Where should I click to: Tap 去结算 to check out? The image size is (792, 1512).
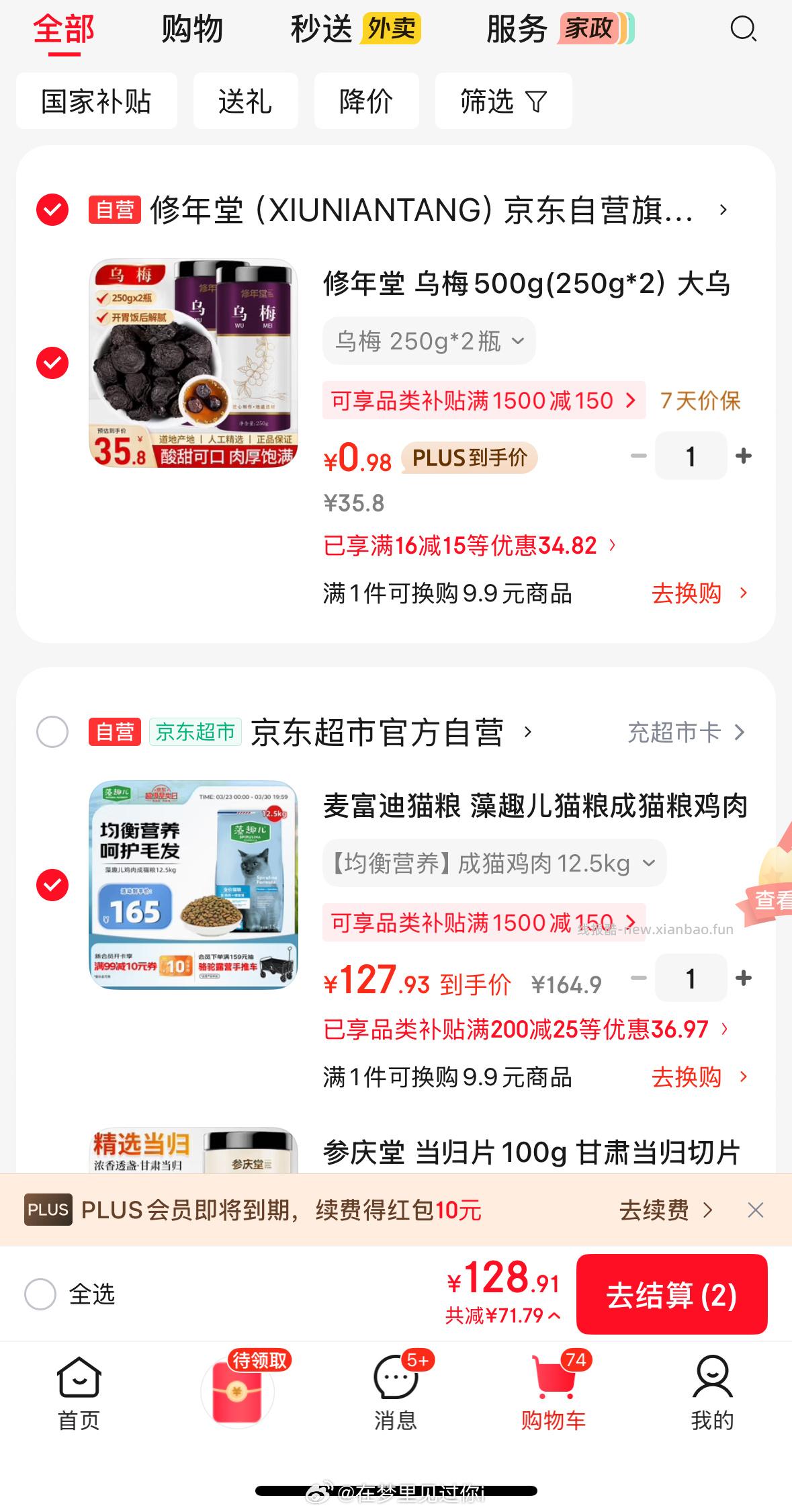[x=671, y=1295]
